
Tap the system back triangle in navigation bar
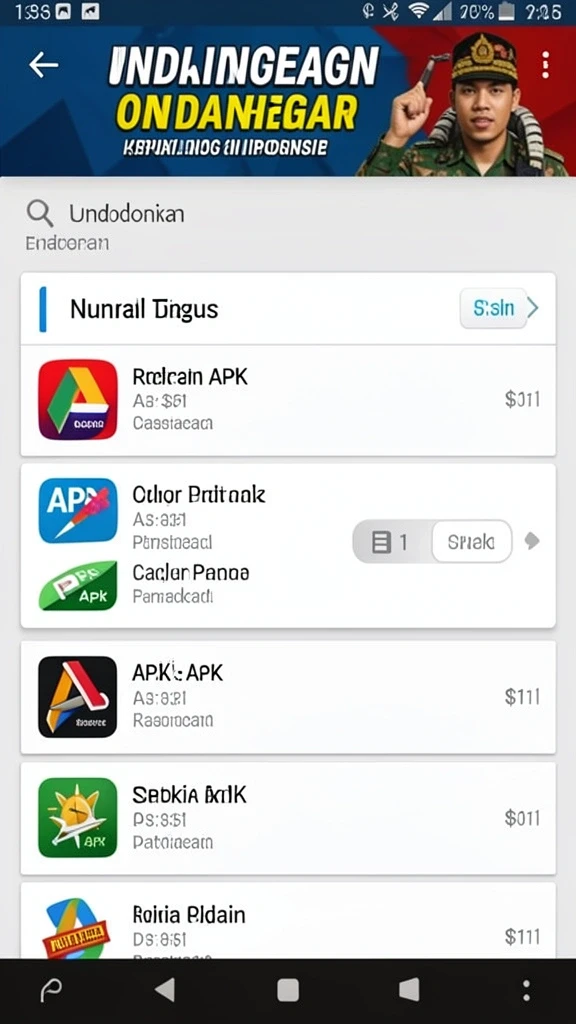pos(165,990)
